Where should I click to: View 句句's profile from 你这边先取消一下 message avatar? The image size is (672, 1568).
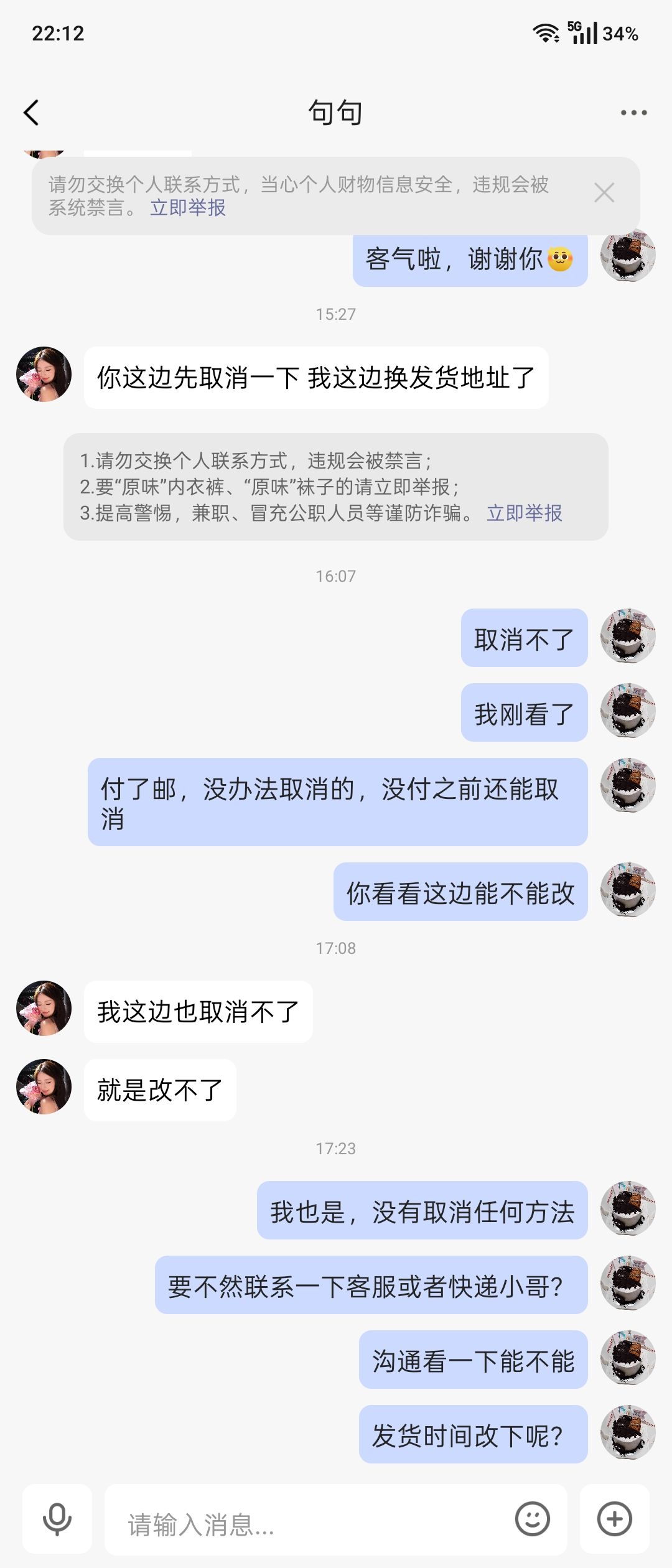44,375
